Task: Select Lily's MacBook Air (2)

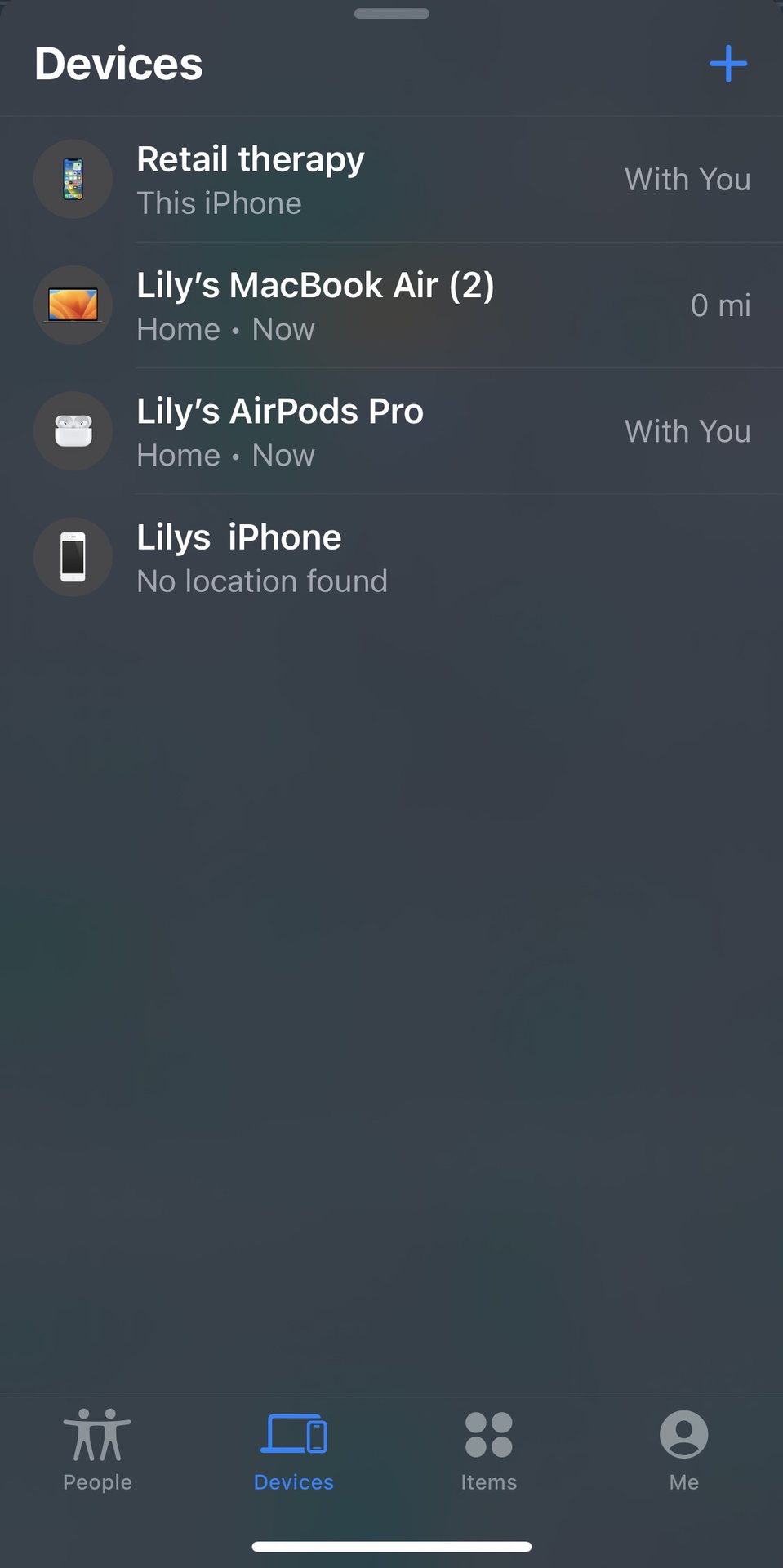Action: 392,305
